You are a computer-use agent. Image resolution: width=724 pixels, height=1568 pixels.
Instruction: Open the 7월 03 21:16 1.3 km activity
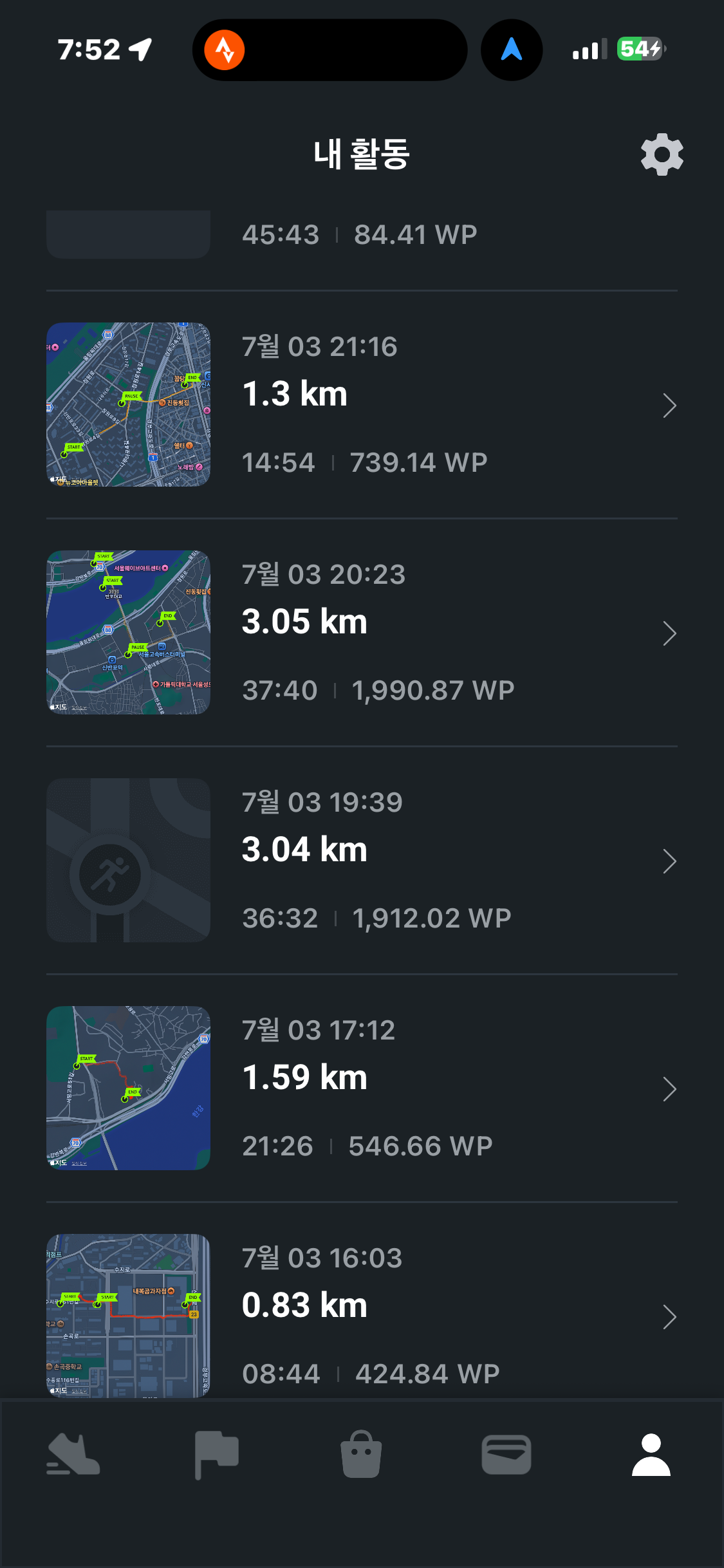click(362, 405)
